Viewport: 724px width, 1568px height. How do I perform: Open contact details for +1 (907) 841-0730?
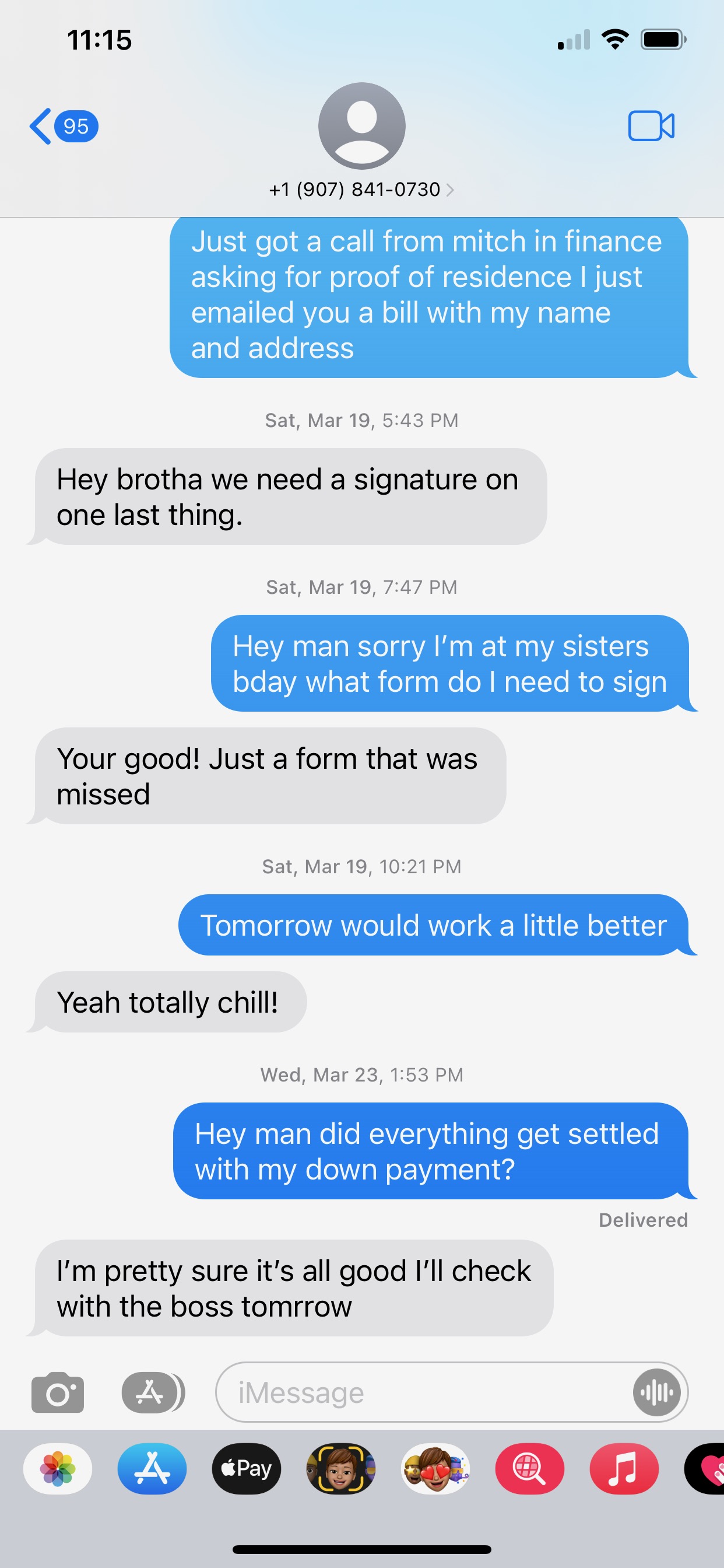361,190
